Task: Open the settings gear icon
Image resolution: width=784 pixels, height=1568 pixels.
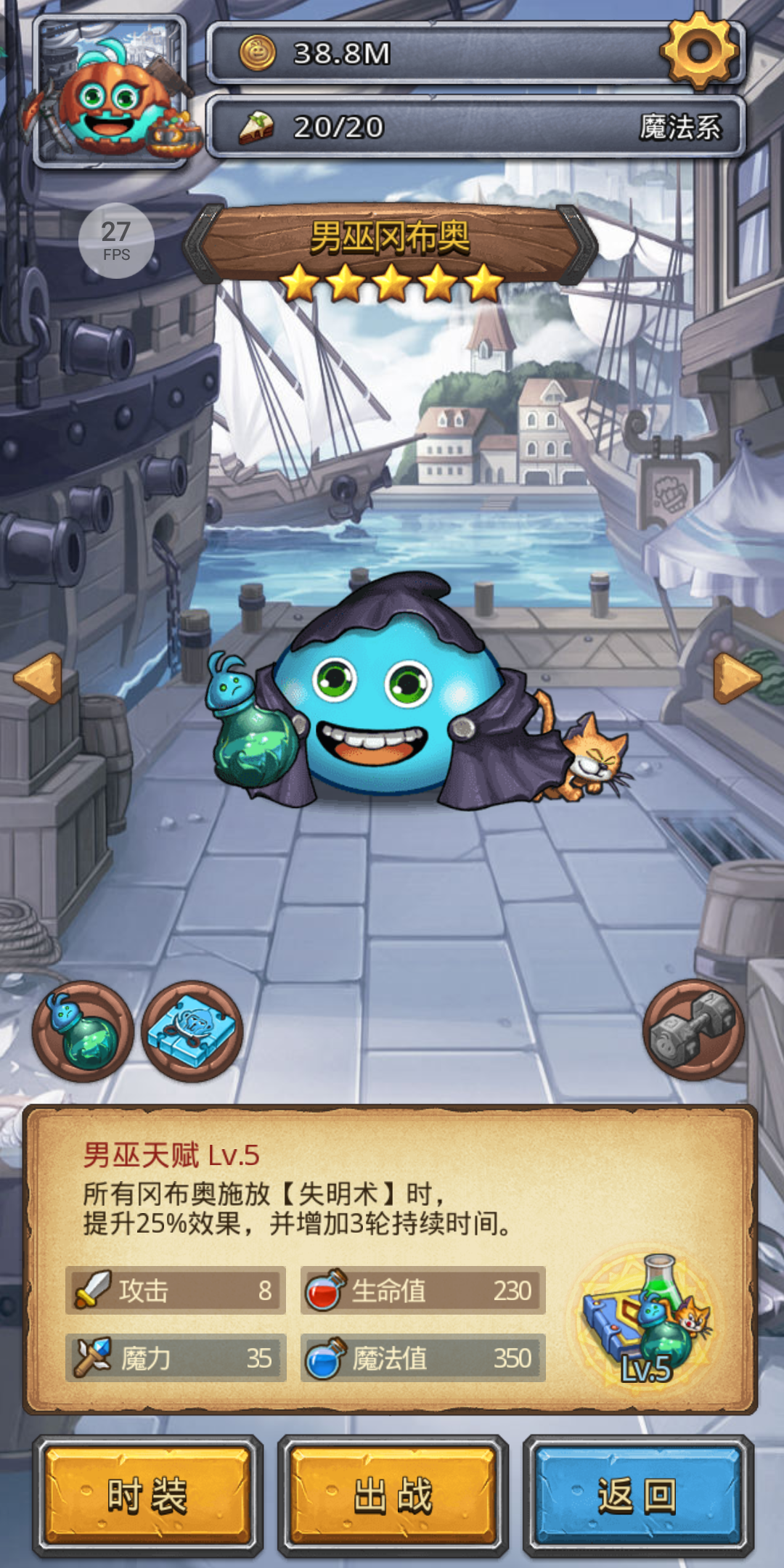Action: click(x=698, y=51)
